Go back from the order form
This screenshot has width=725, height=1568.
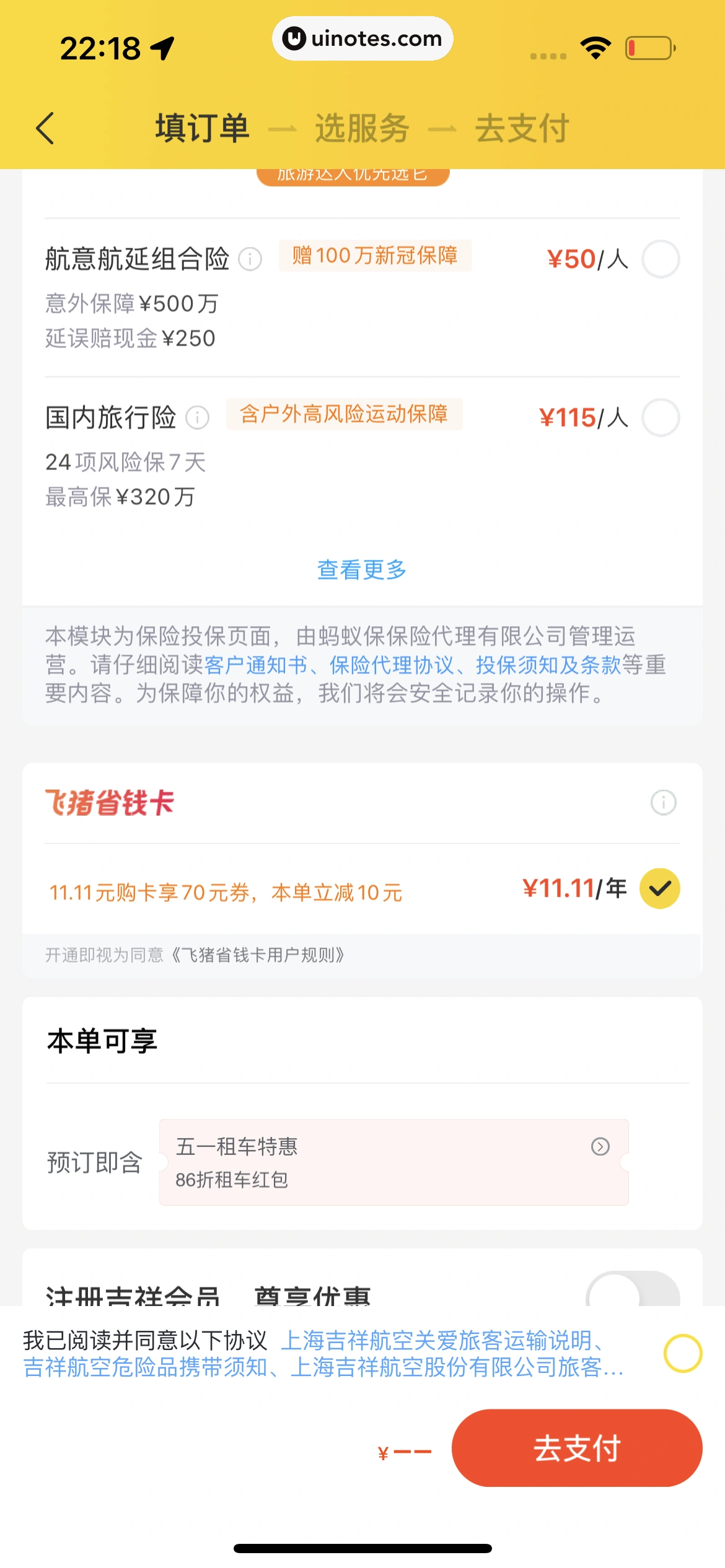click(x=45, y=128)
